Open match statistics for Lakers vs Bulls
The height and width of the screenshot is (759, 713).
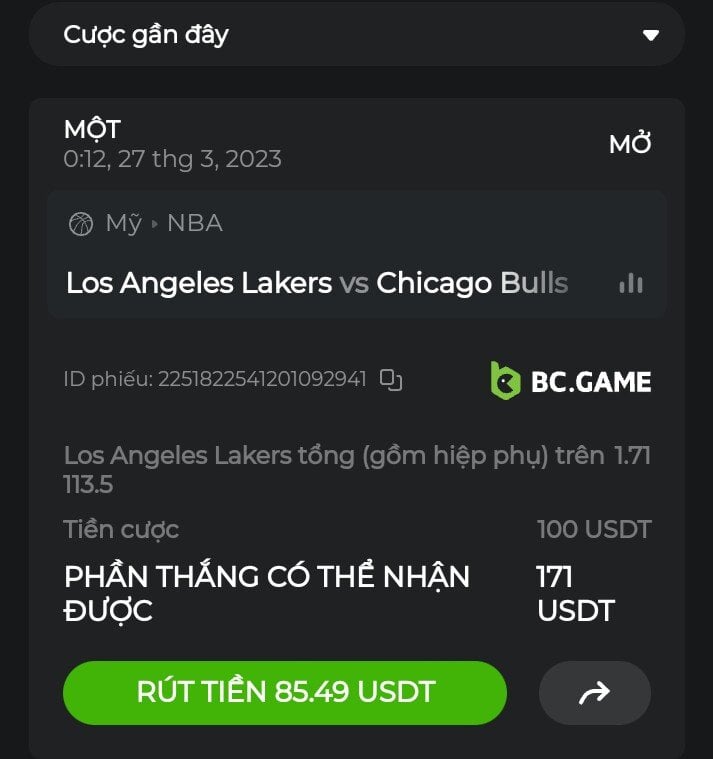tap(631, 284)
